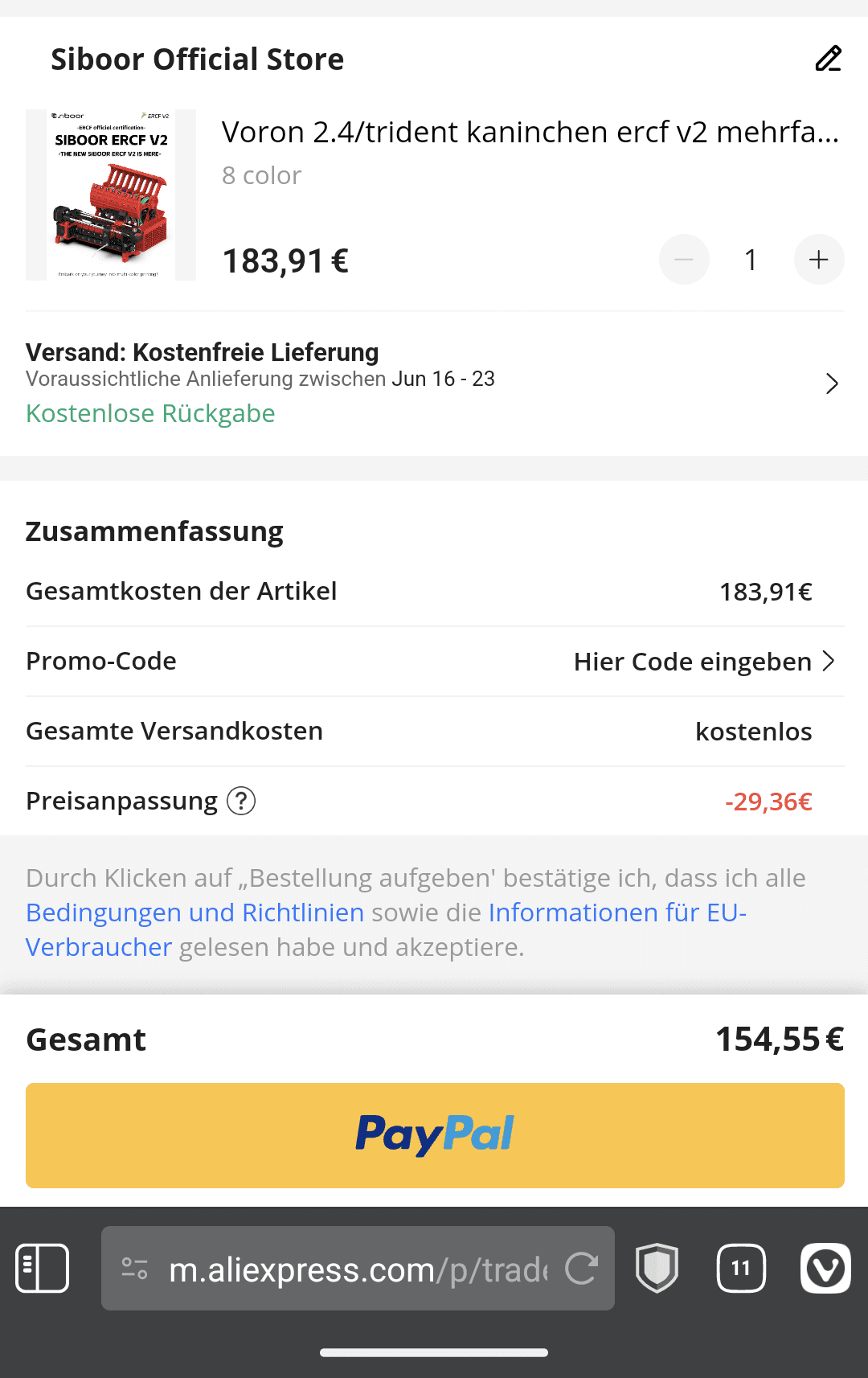Viewport: 868px width, 1378px height.
Task: Open the Voron ERCF V2 product image
Action: [x=111, y=195]
